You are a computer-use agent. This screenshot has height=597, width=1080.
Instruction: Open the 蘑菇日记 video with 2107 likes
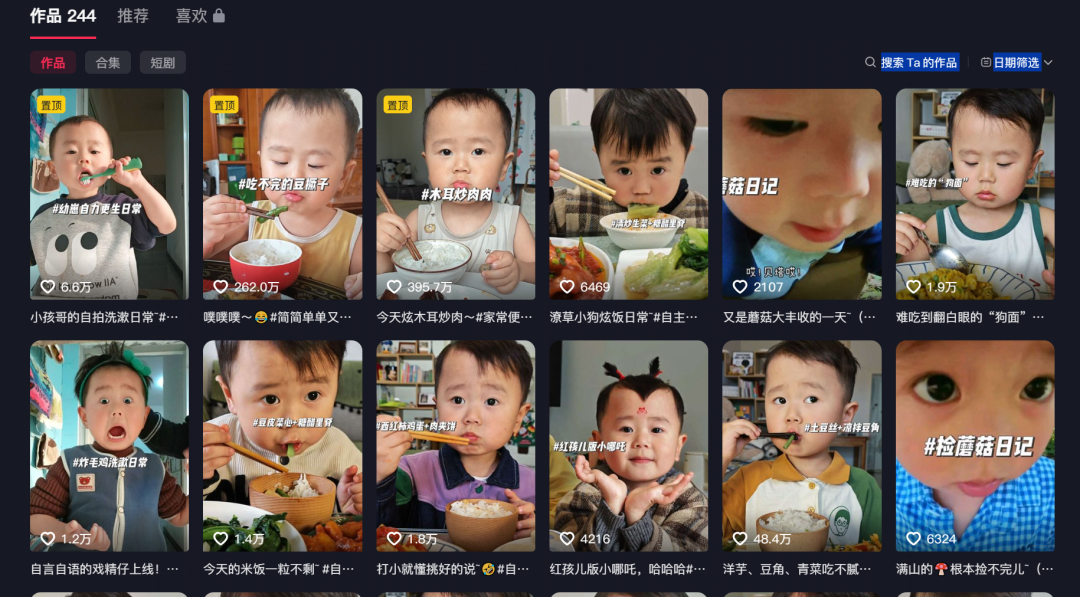coord(801,194)
